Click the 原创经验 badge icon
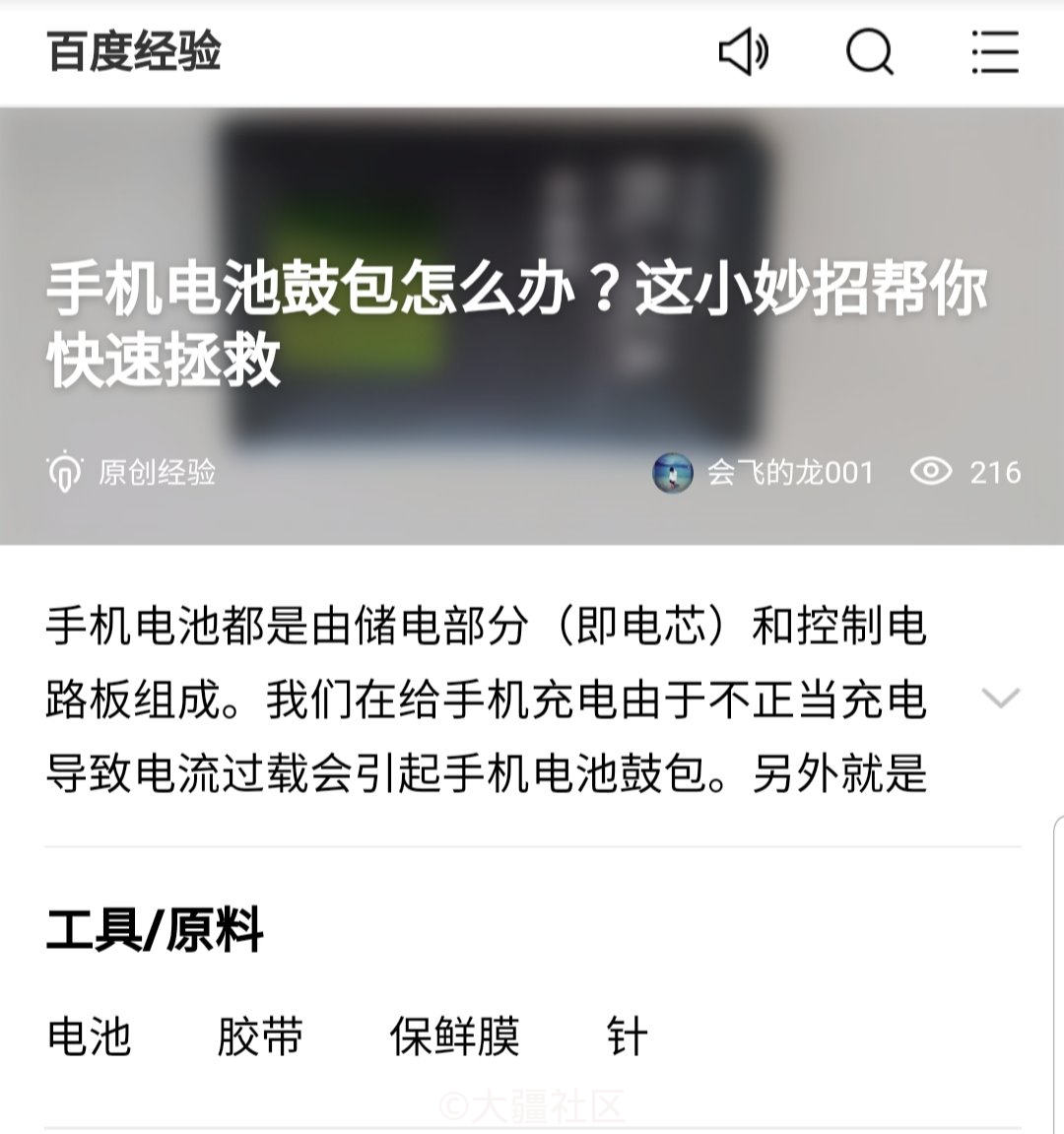Screen dimensions: 1064x1134 click(x=64, y=472)
